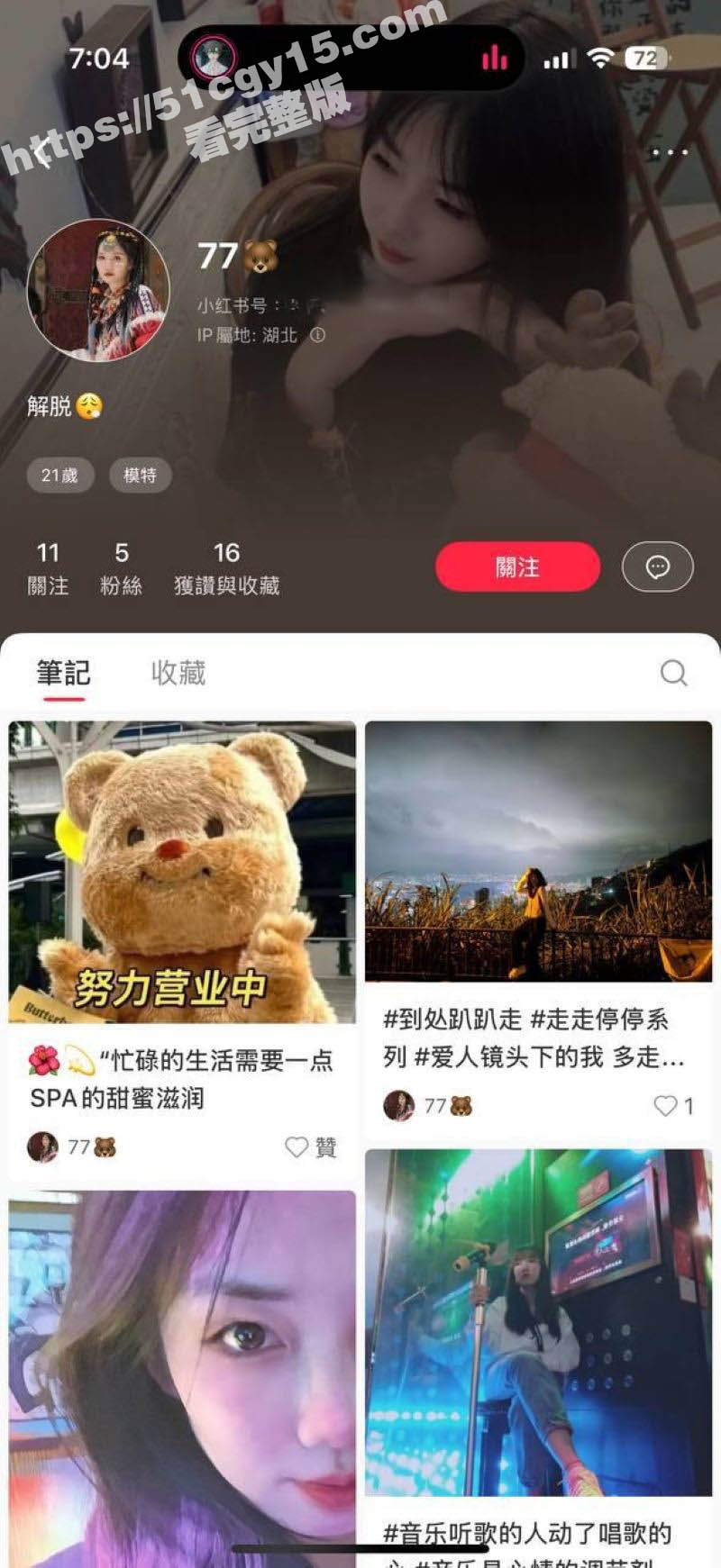Open the 77 profile avatar photo
Image resolution: width=721 pixels, height=1568 pixels.
pos(98,289)
